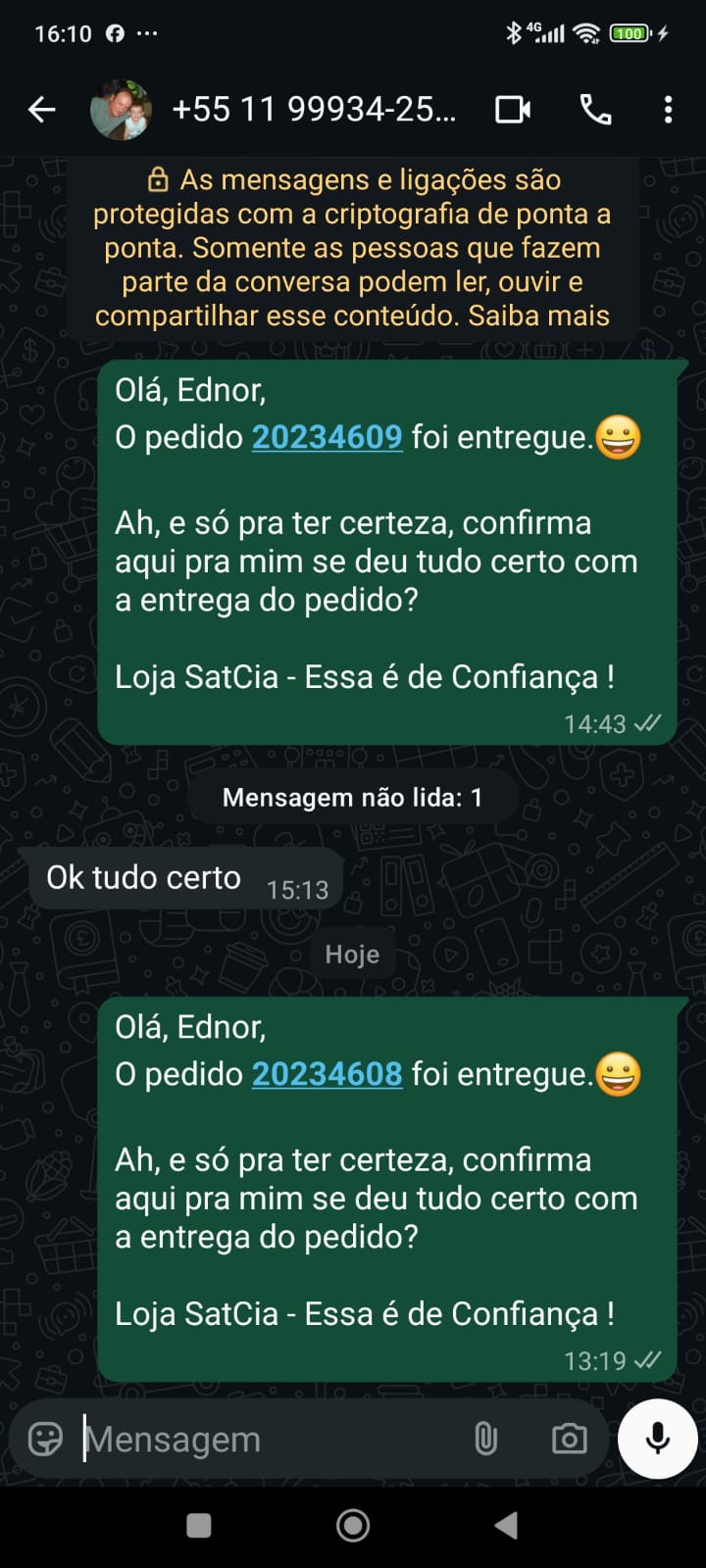This screenshot has height=1568, width=706.
Task: Open the camera from the message bar
Action: (x=569, y=1439)
